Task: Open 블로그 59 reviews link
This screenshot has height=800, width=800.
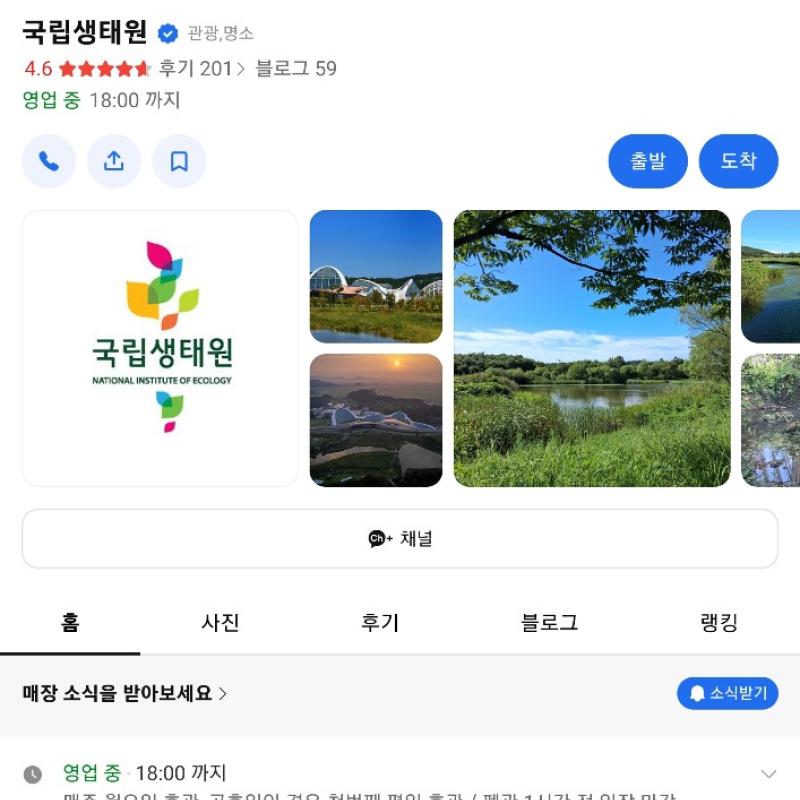Action: pyautogui.click(x=296, y=68)
